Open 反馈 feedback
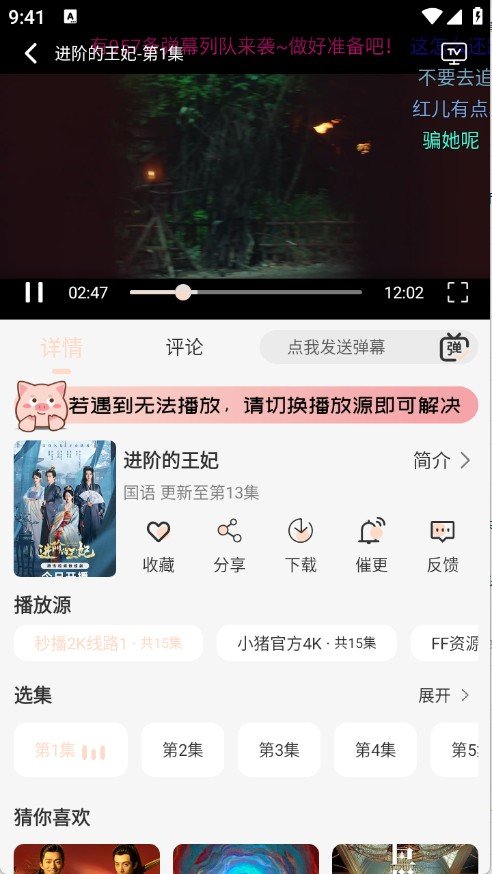The image size is (492, 874). (x=443, y=546)
